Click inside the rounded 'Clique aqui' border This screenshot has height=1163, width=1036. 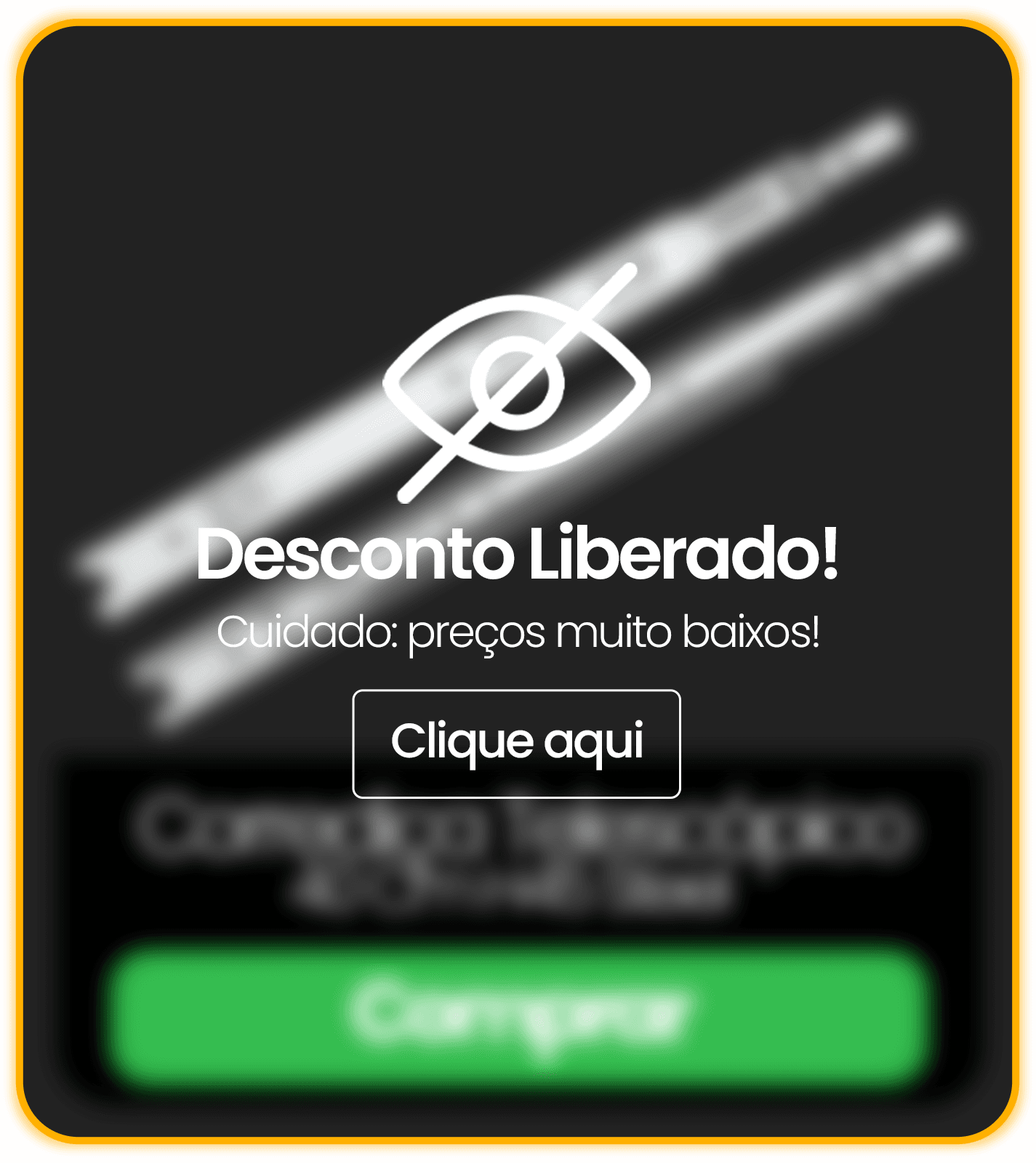pyautogui.click(x=518, y=743)
